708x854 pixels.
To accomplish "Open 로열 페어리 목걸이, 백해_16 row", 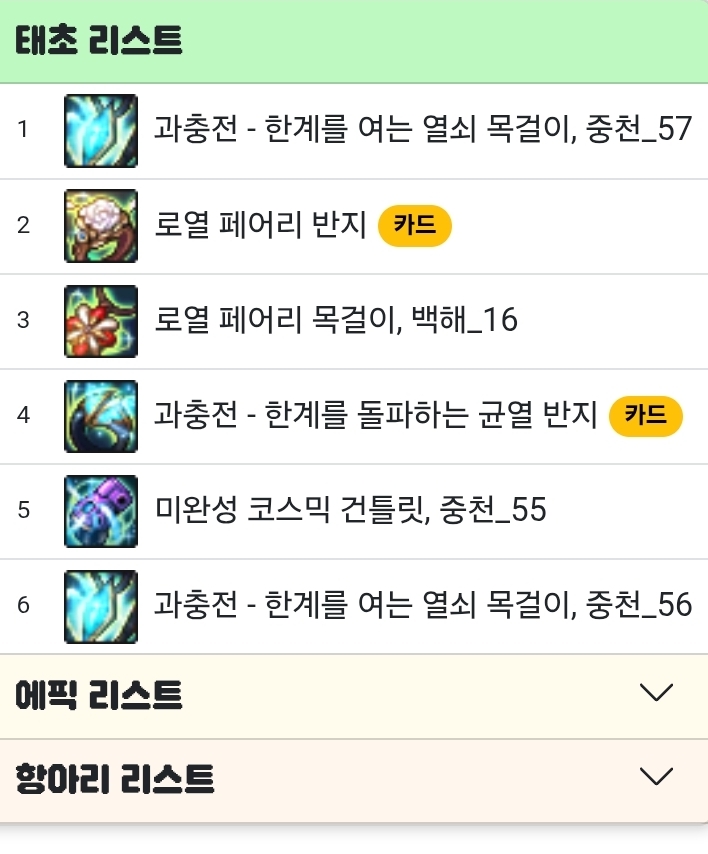I will coord(336,320).
